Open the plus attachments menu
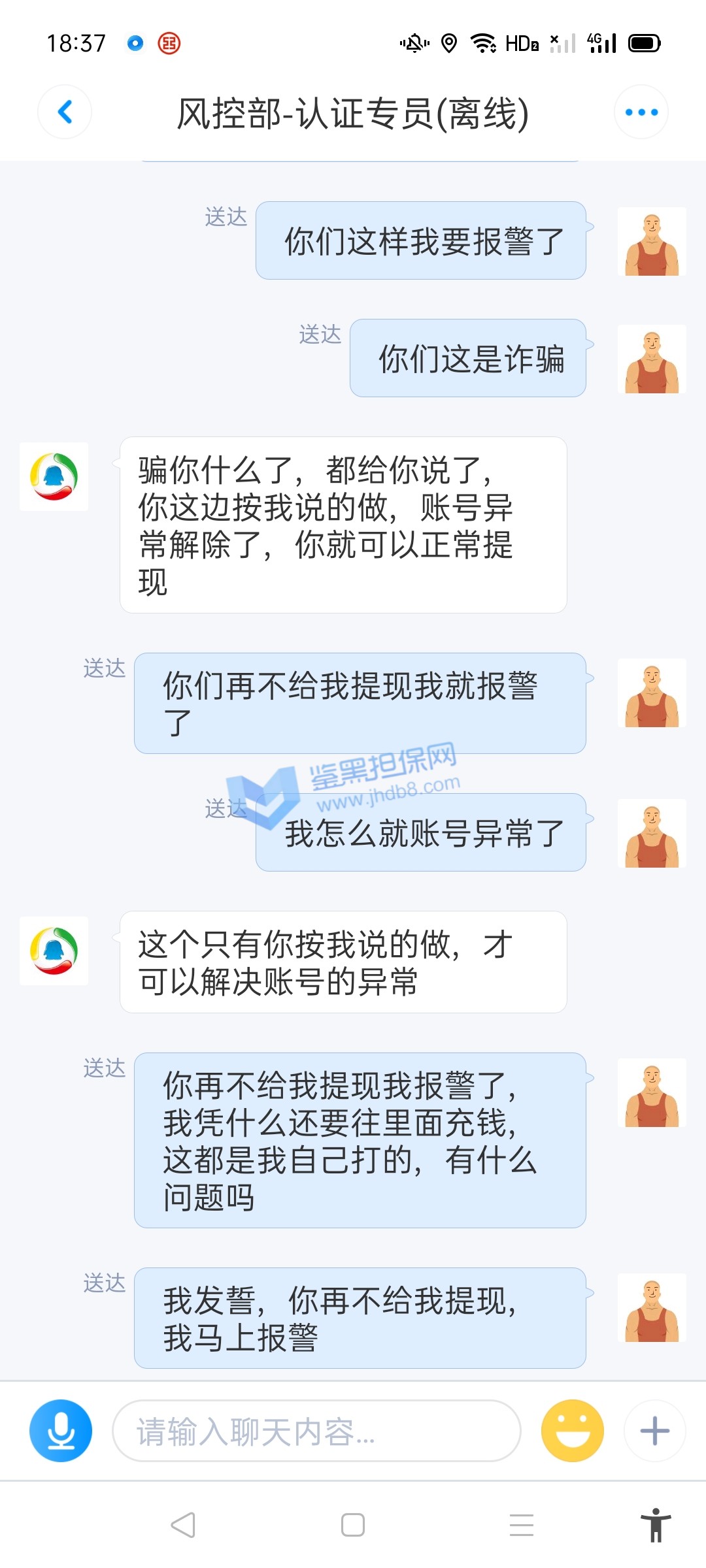706x1568 pixels. coord(654,1430)
